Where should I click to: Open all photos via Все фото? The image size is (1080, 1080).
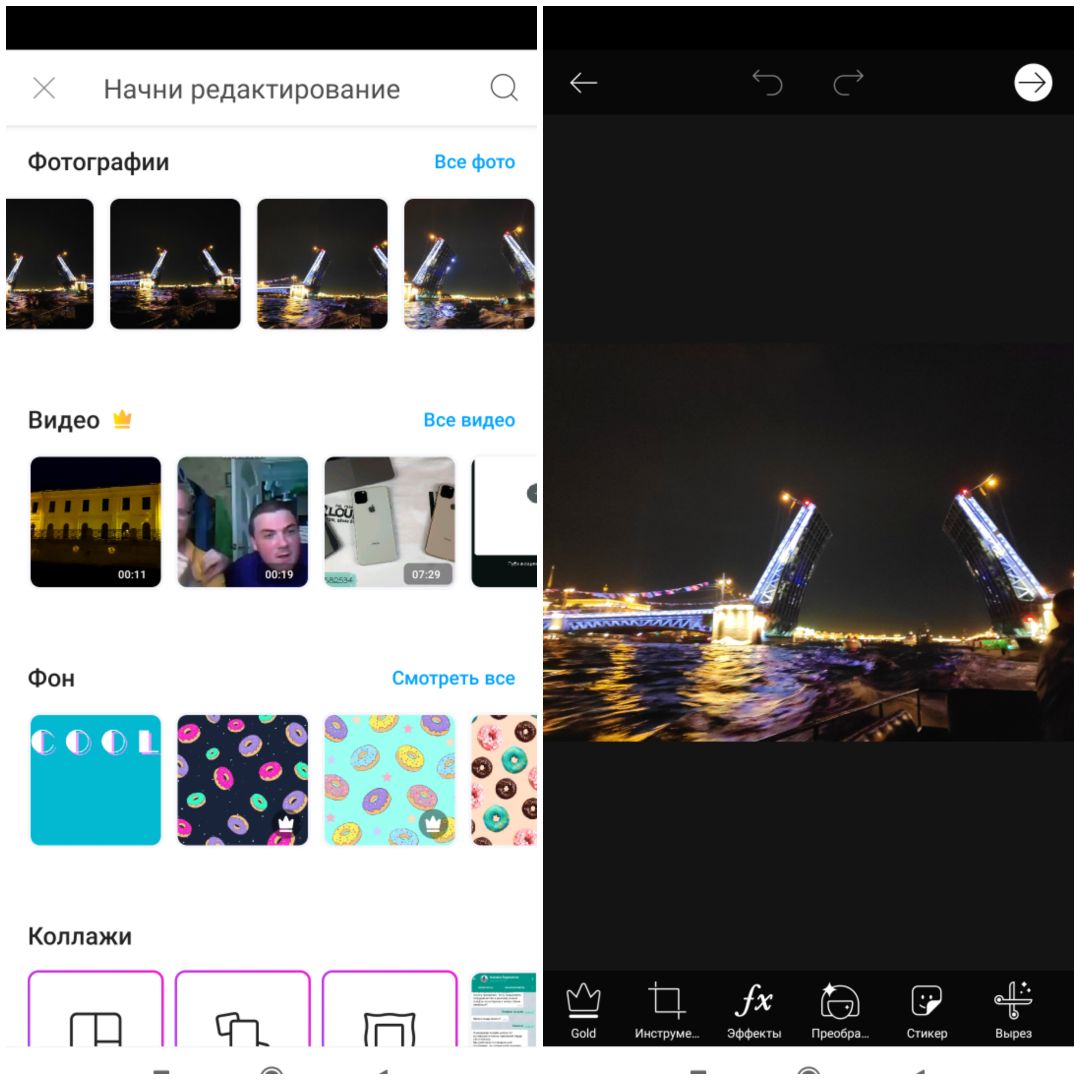click(474, 162)
